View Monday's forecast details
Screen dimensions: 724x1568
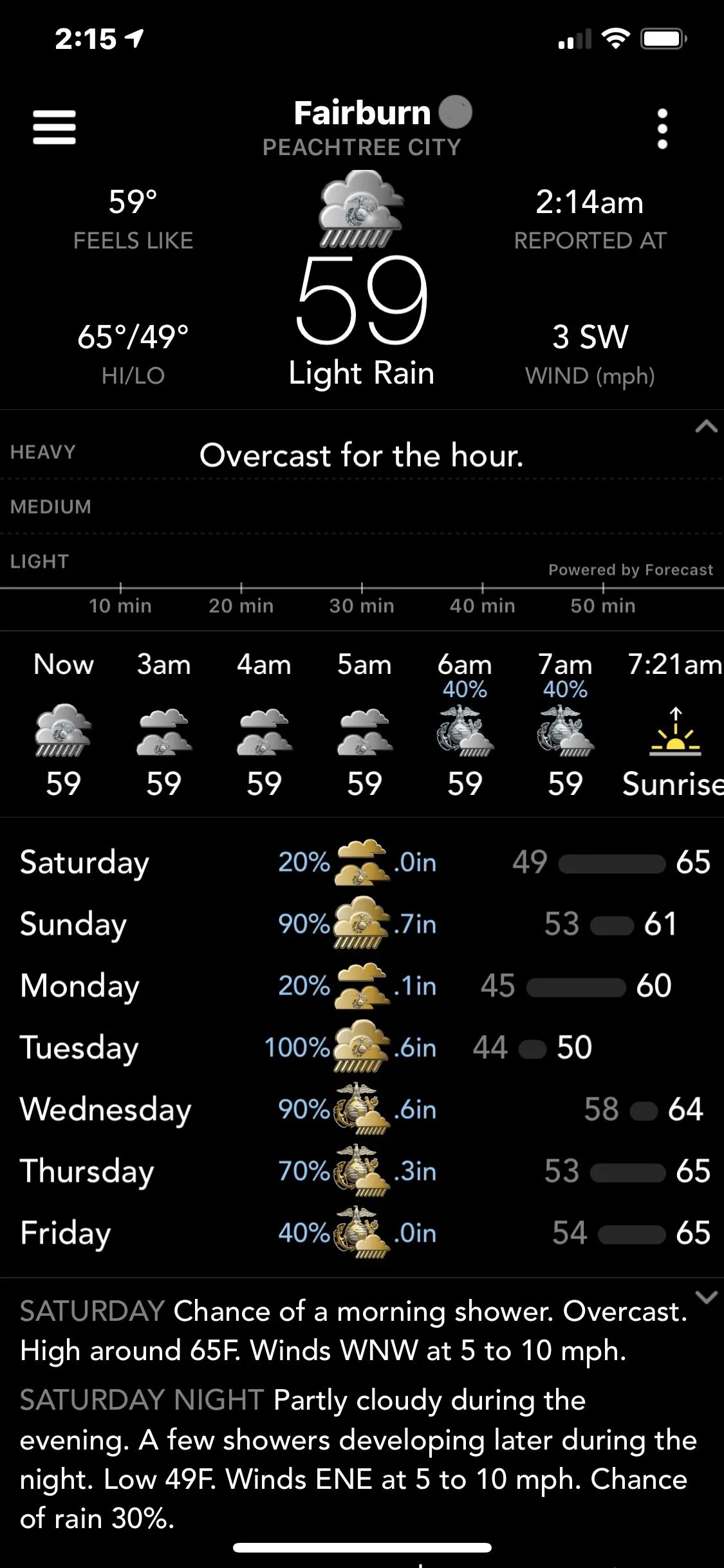(362, 985)
